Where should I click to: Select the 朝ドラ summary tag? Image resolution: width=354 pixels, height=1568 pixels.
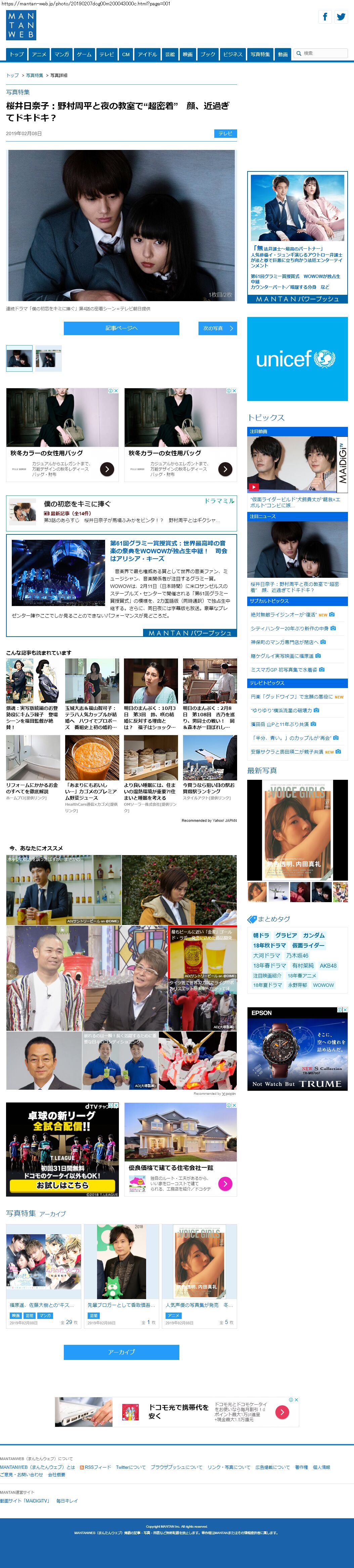pos(261,935)
